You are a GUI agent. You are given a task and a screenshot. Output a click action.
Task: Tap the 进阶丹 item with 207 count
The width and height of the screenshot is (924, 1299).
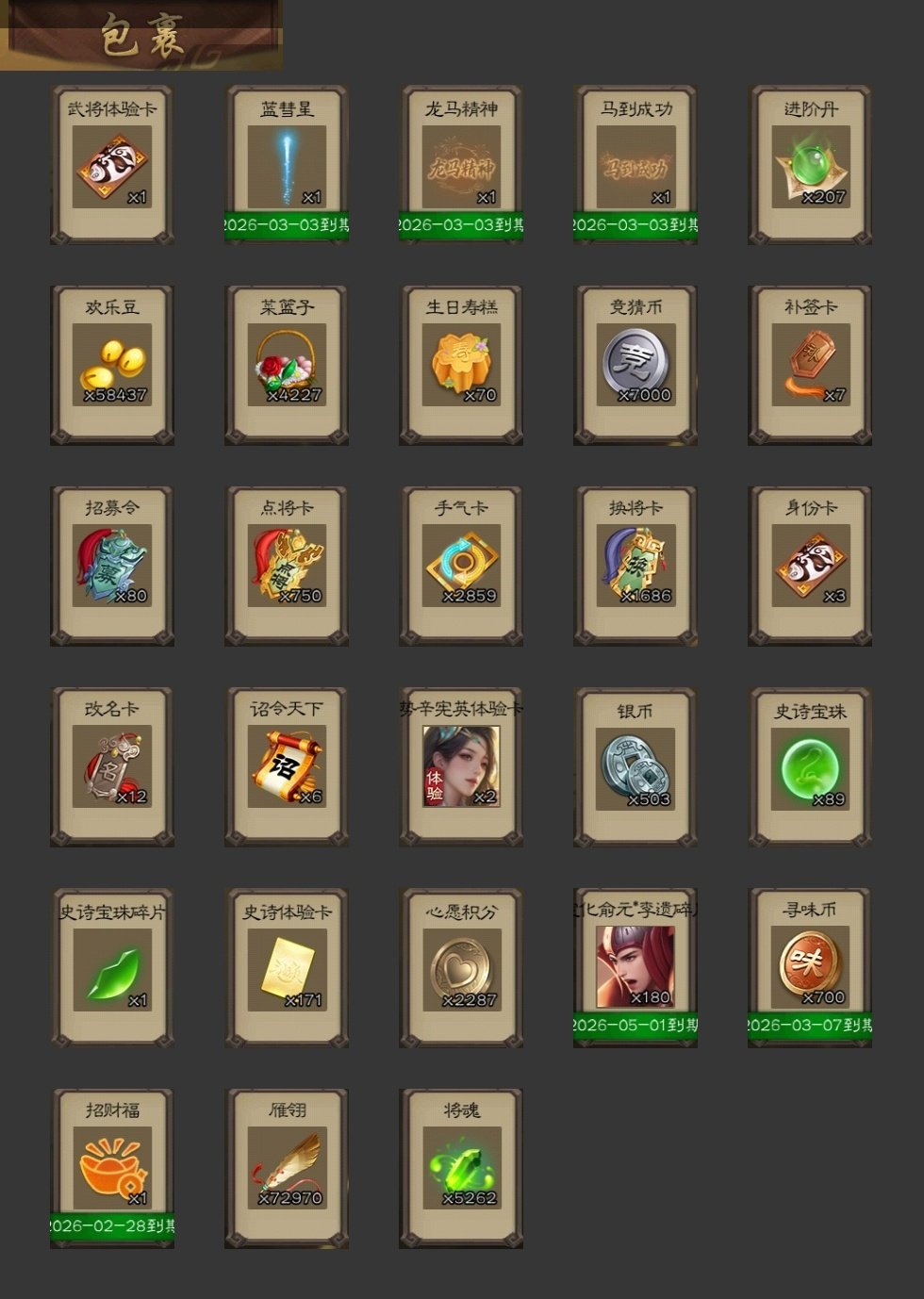coord(810,167)
